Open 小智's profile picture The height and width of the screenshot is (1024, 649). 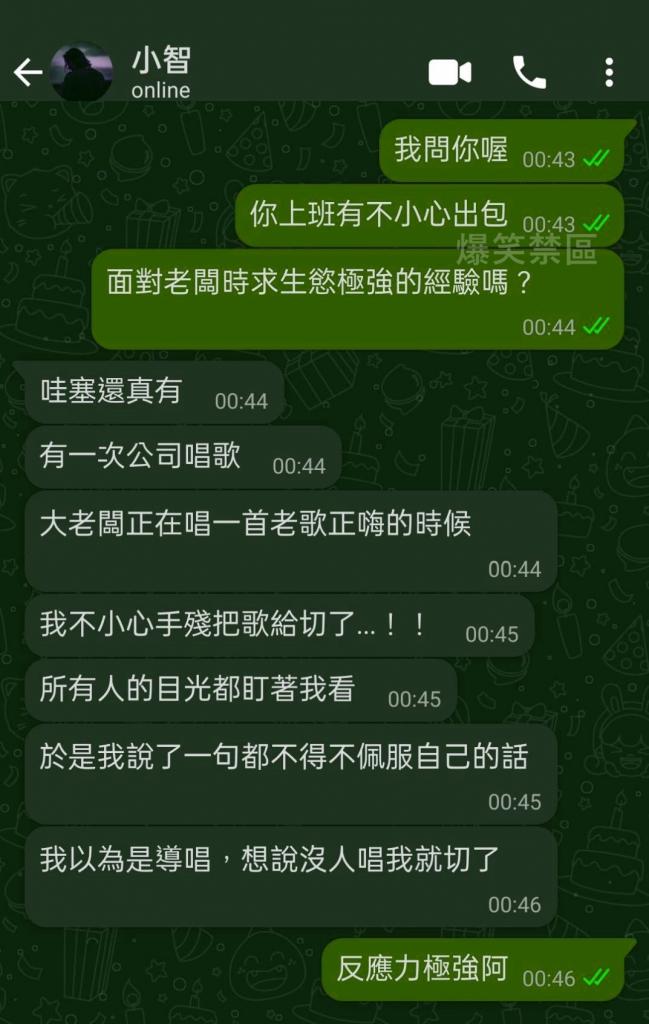[x=81, y=72]
